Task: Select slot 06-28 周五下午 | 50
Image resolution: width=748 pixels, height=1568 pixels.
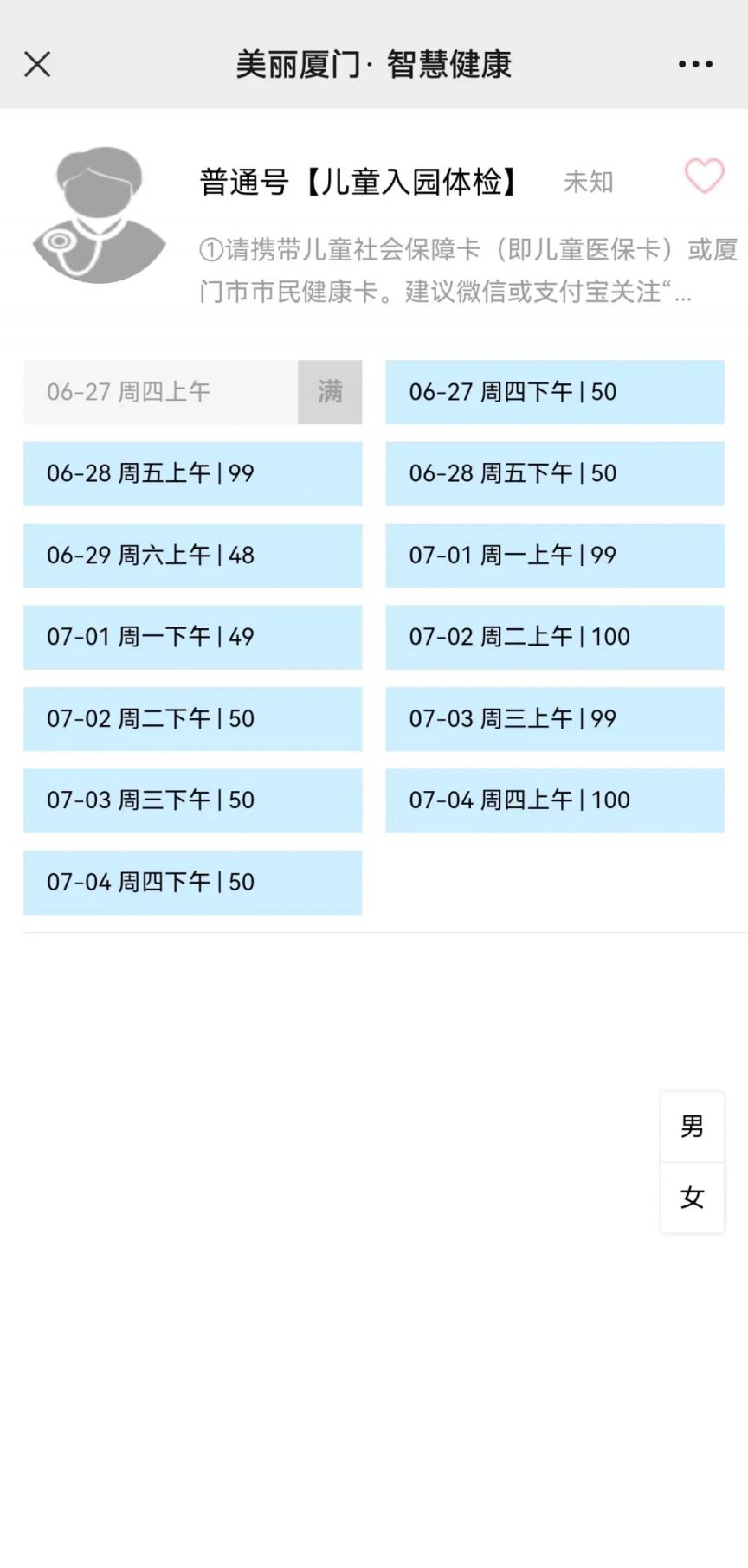Action: click(555, 473)
